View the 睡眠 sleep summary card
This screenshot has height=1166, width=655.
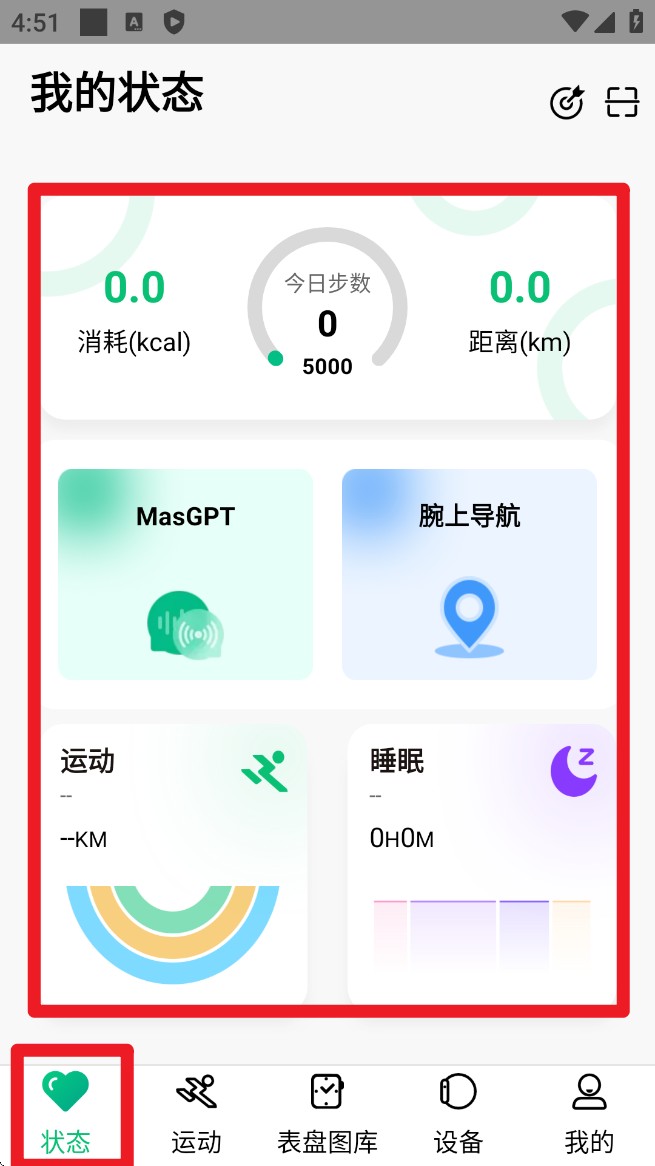(x=481, y=864)
